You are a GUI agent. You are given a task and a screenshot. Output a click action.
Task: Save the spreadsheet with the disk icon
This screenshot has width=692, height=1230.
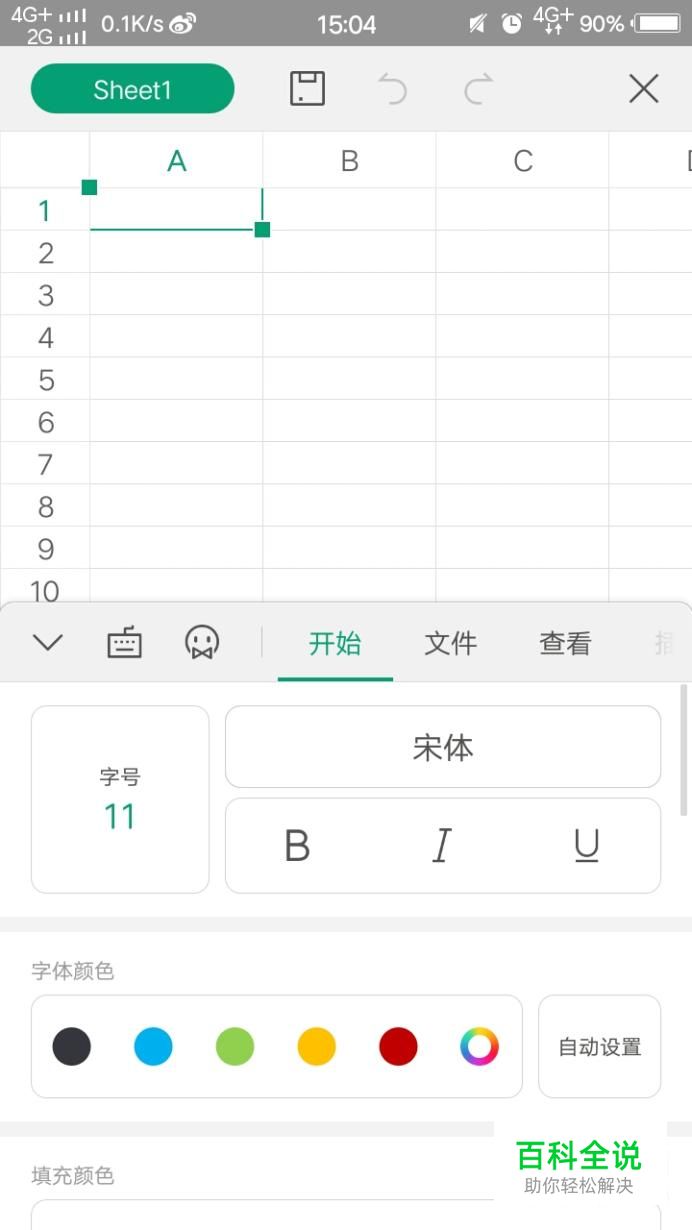307,89
